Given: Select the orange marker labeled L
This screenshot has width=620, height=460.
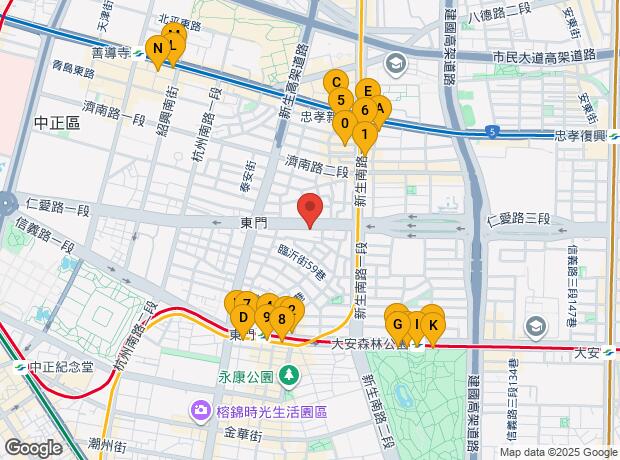Looking at the screenshot, I should pos(173,45).
